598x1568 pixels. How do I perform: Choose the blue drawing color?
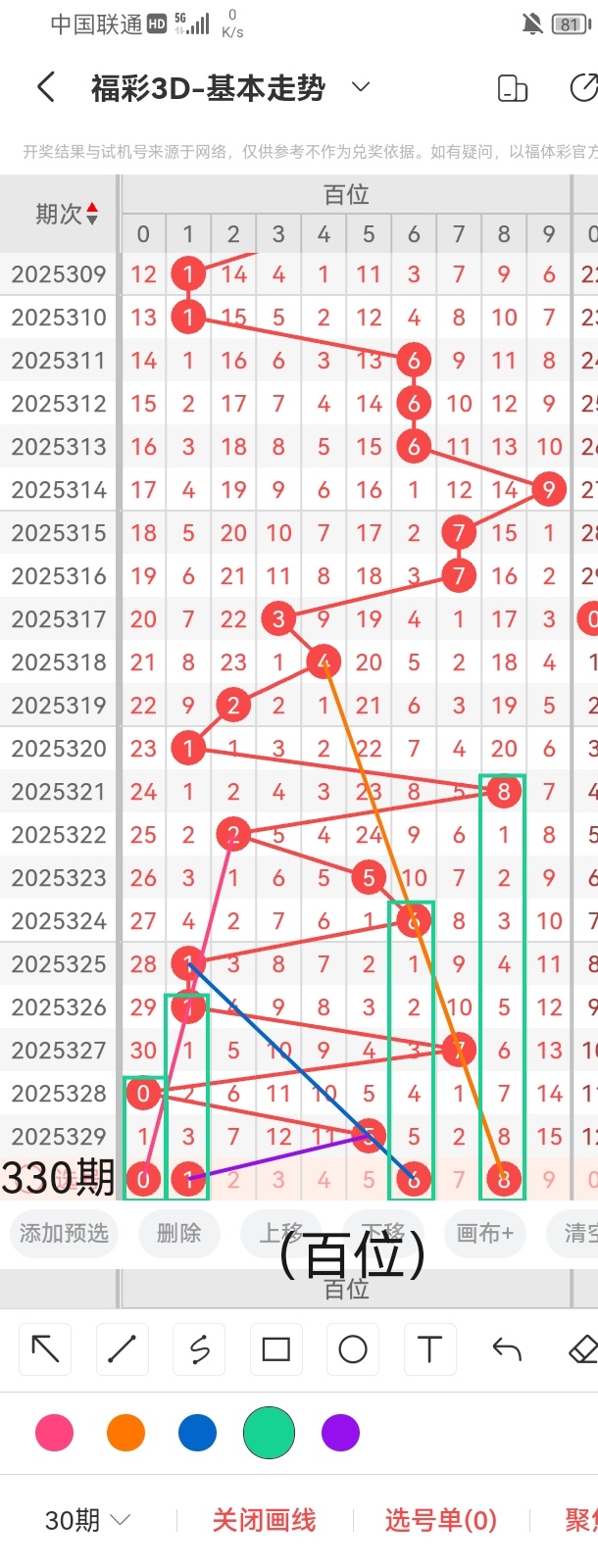(x=197, y=1433)
